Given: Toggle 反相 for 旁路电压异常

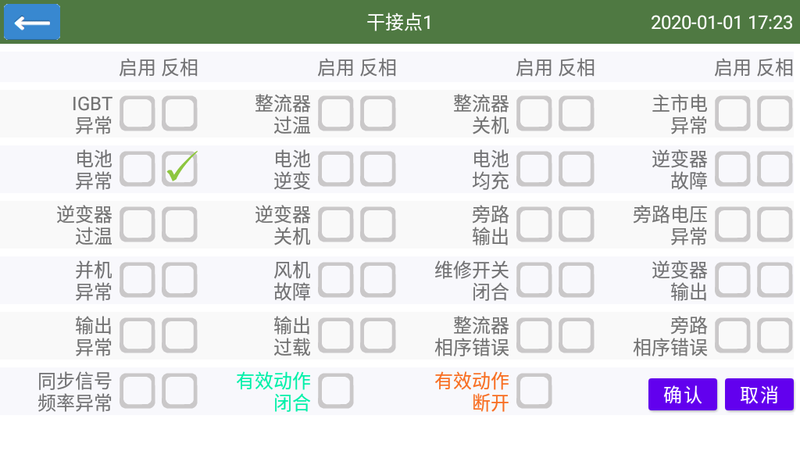Looking at the screenshot, I should point(774,225).
